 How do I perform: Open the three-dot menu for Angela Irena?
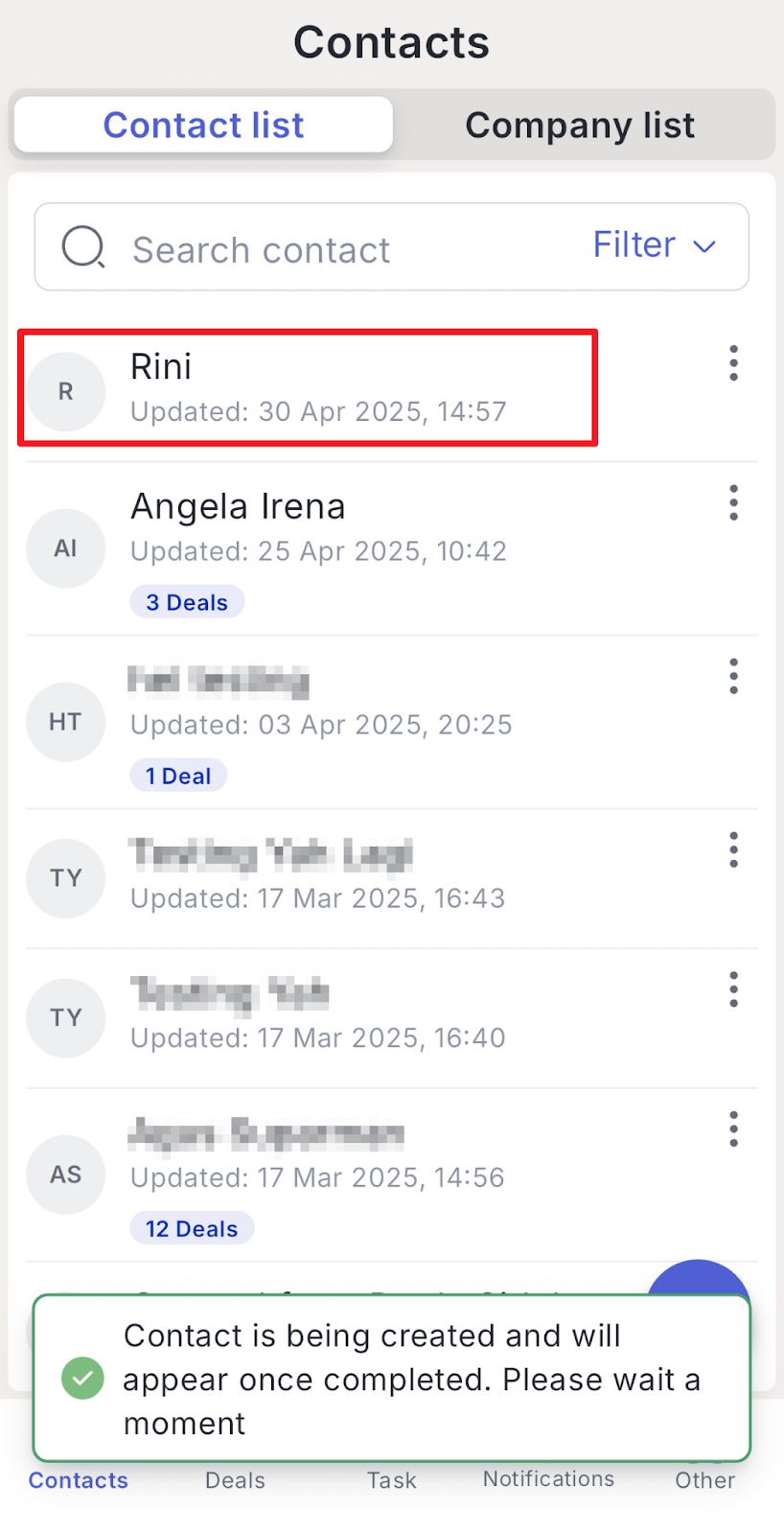pos(733,502)
